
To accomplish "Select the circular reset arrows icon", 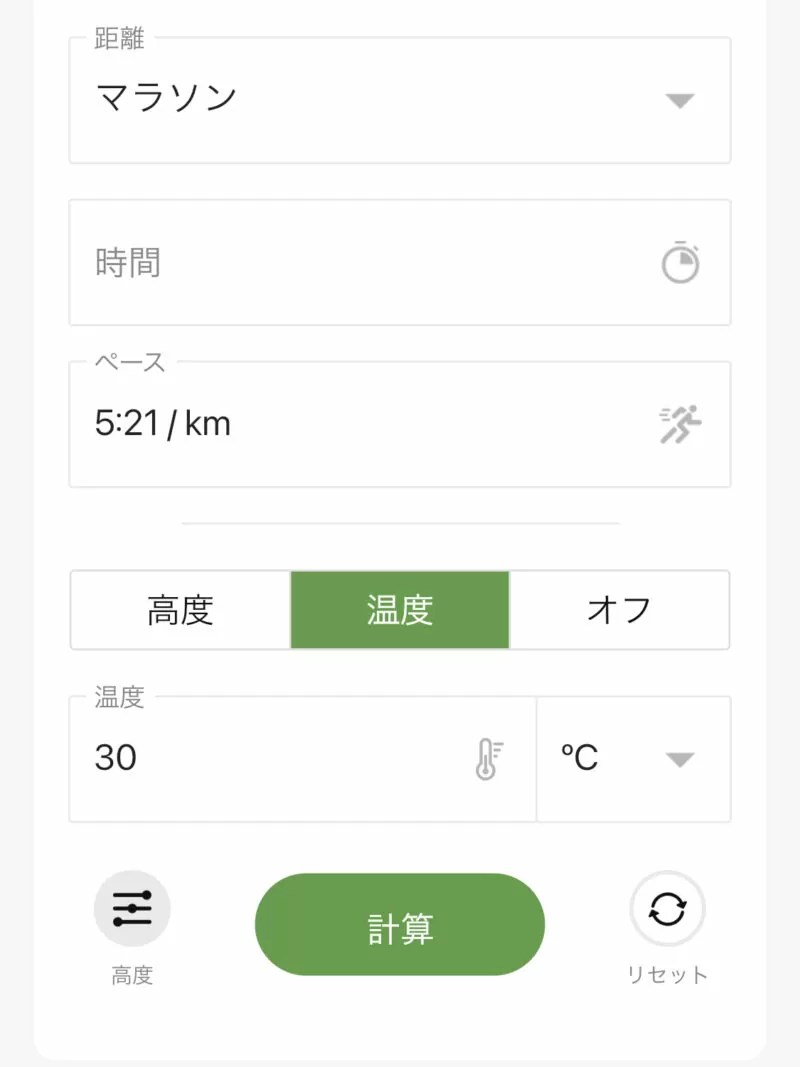I will click(x=667, y=908).
